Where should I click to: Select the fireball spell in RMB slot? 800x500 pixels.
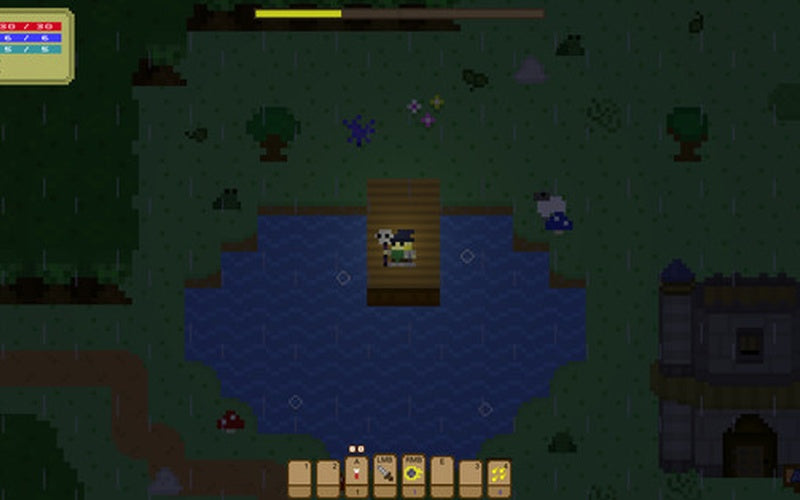tap(413, 477)
